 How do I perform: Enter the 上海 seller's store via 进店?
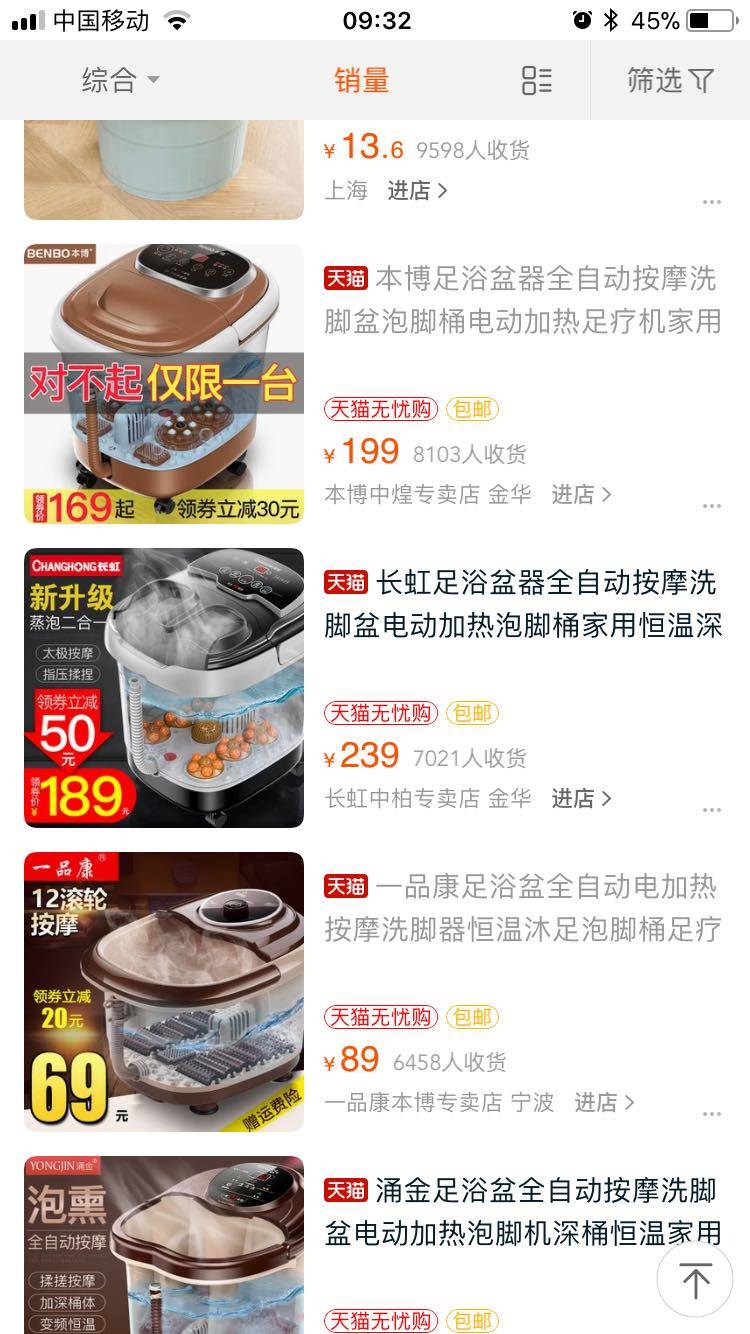pos(417,190)
